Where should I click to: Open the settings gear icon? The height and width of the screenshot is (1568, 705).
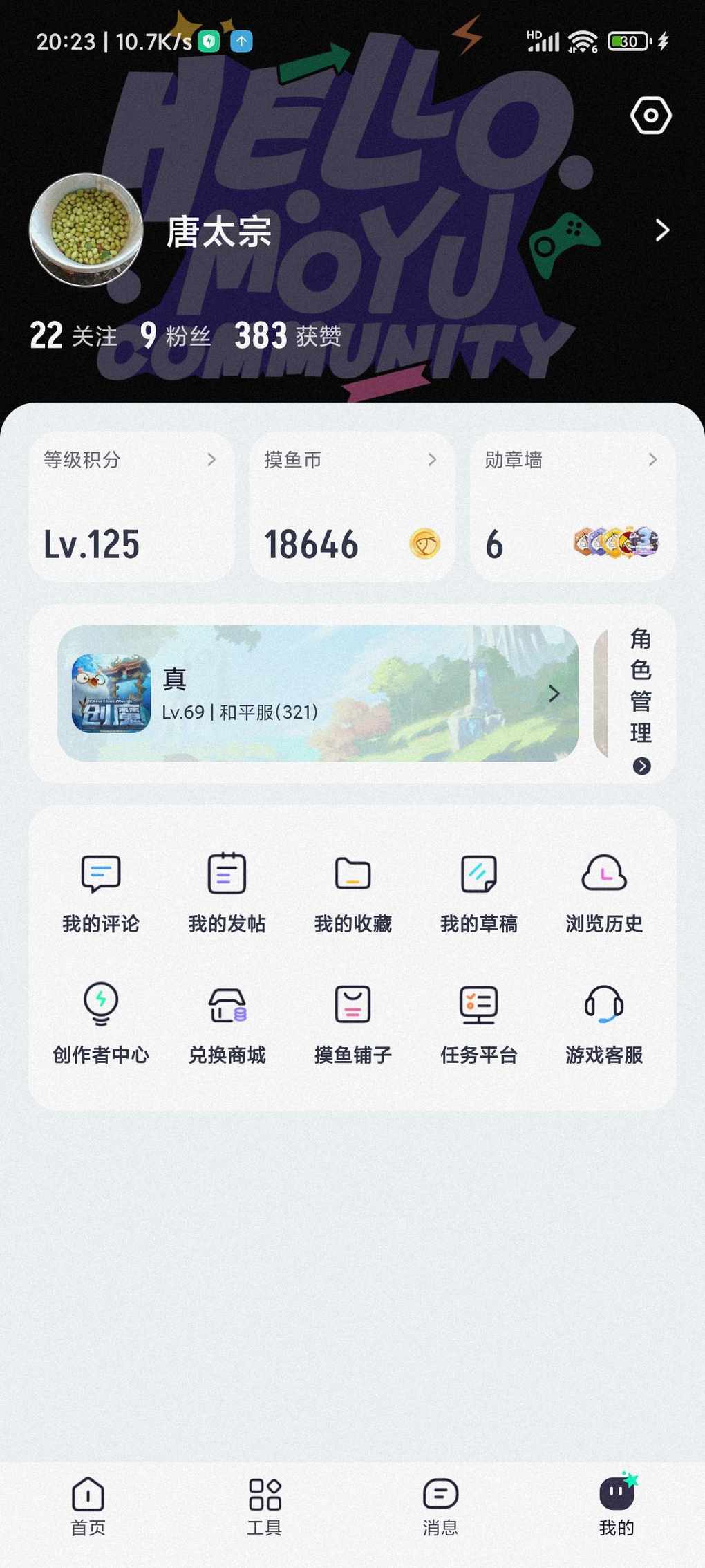tap(650, 116)
